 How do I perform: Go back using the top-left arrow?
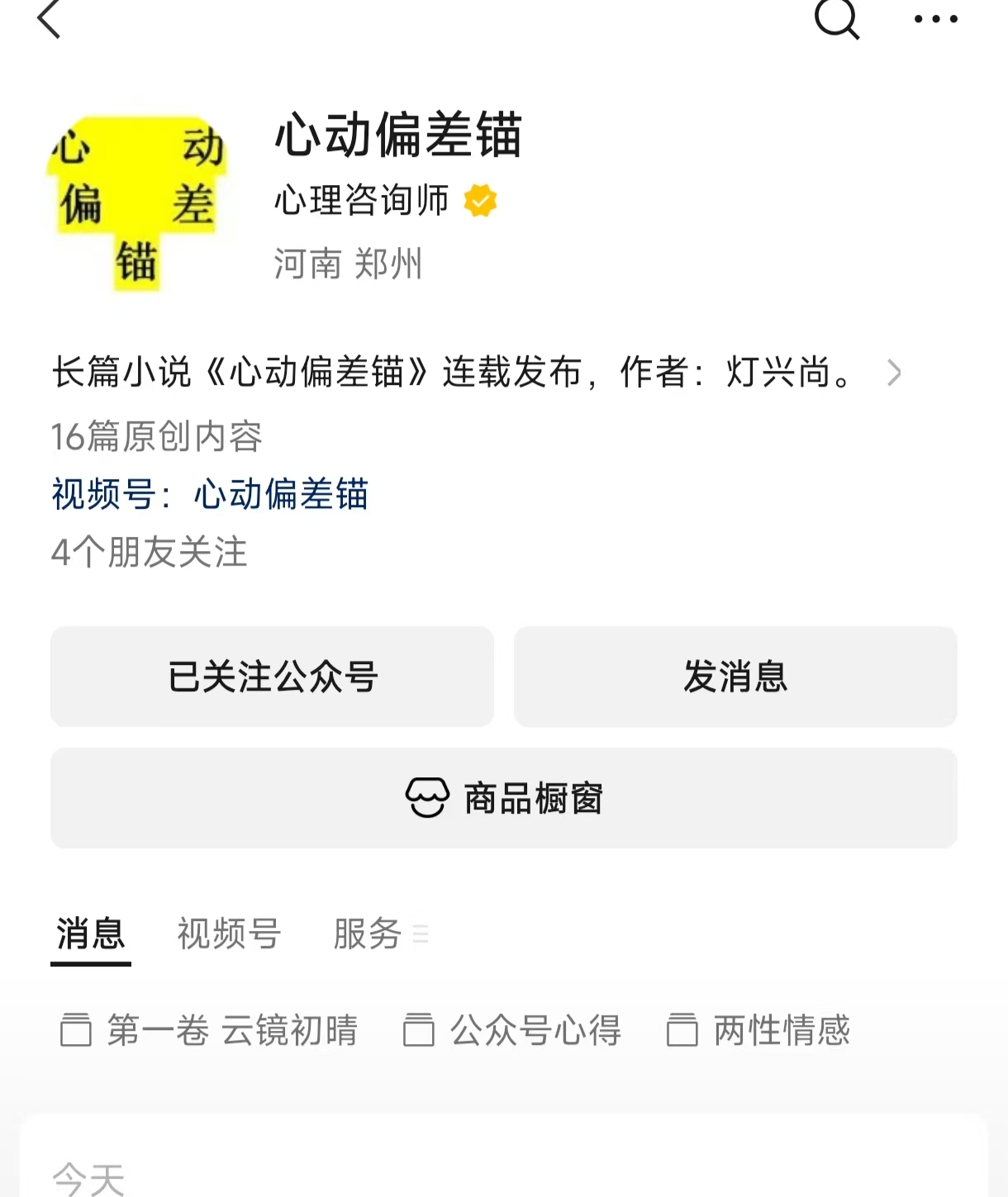pos(50,18)
